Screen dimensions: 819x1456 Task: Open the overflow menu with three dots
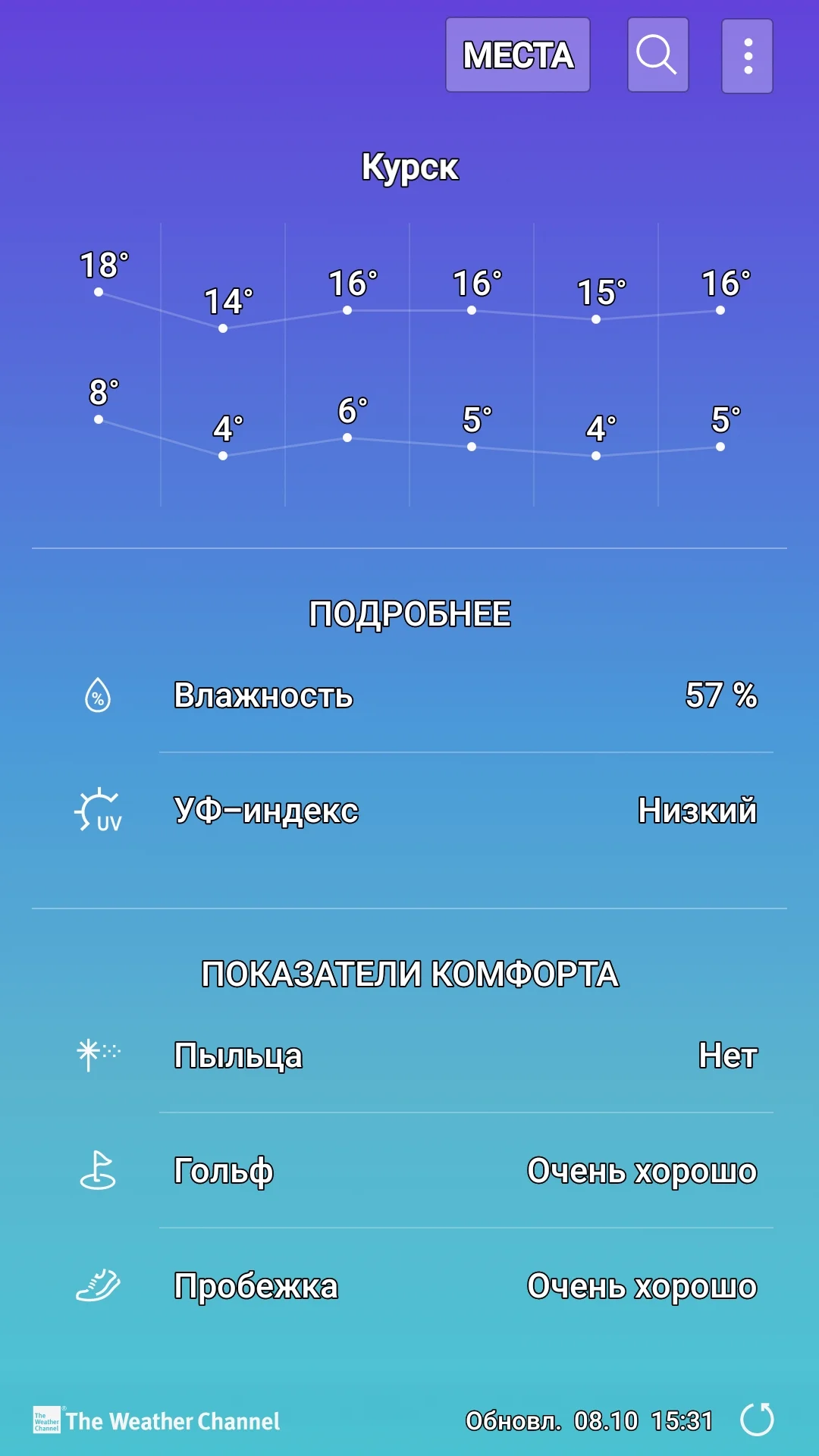748,55
